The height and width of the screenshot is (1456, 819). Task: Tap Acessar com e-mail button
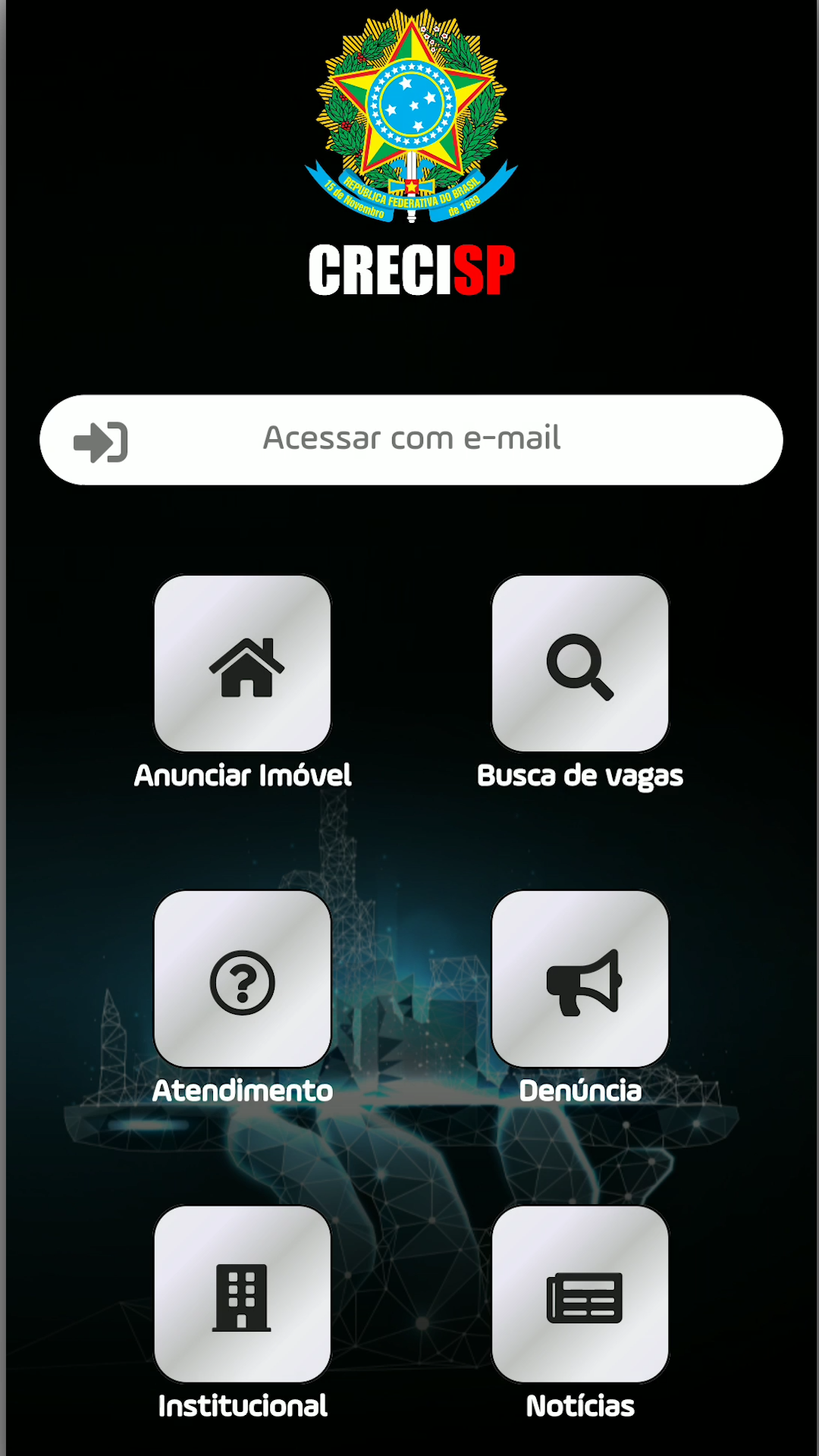click(411, 440)
